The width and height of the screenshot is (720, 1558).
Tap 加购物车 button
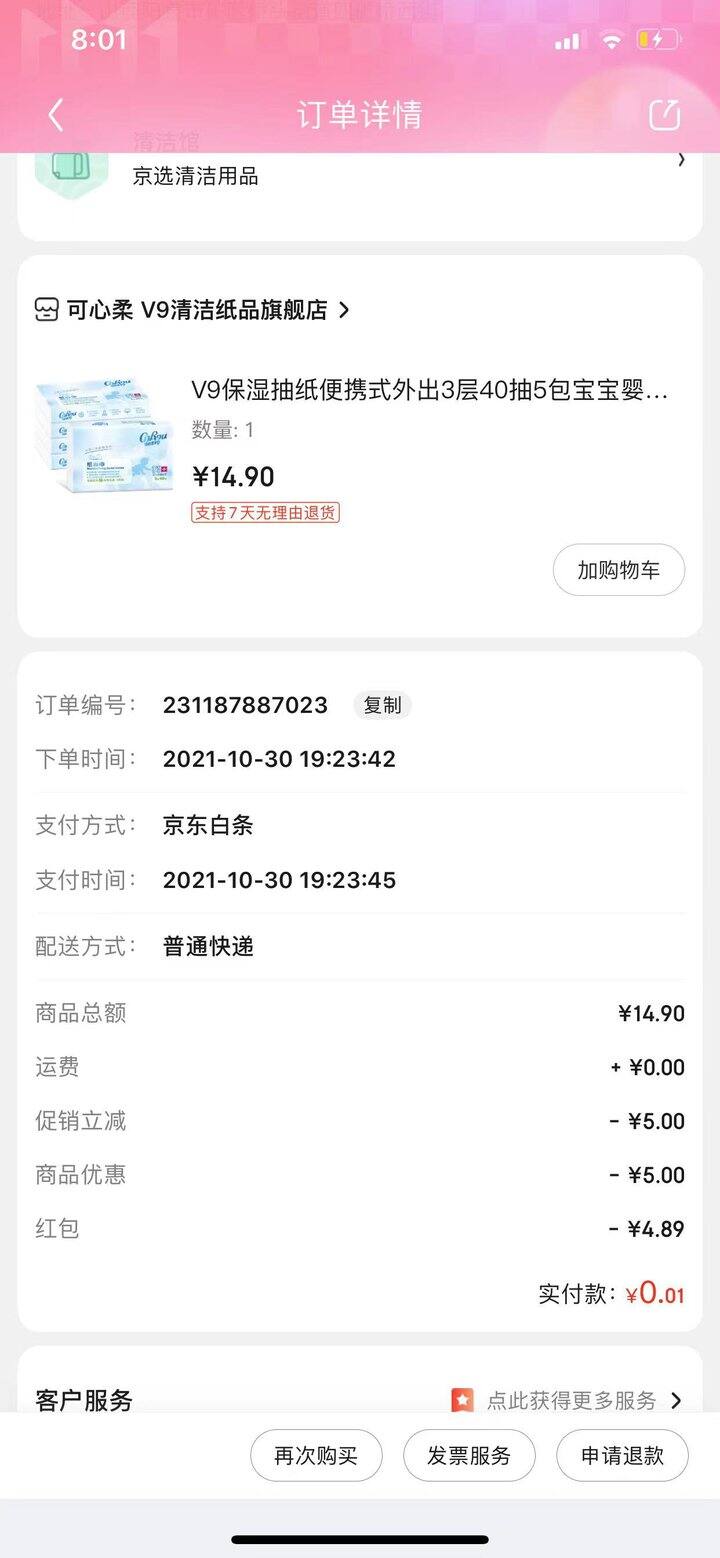tap(619, 570)
